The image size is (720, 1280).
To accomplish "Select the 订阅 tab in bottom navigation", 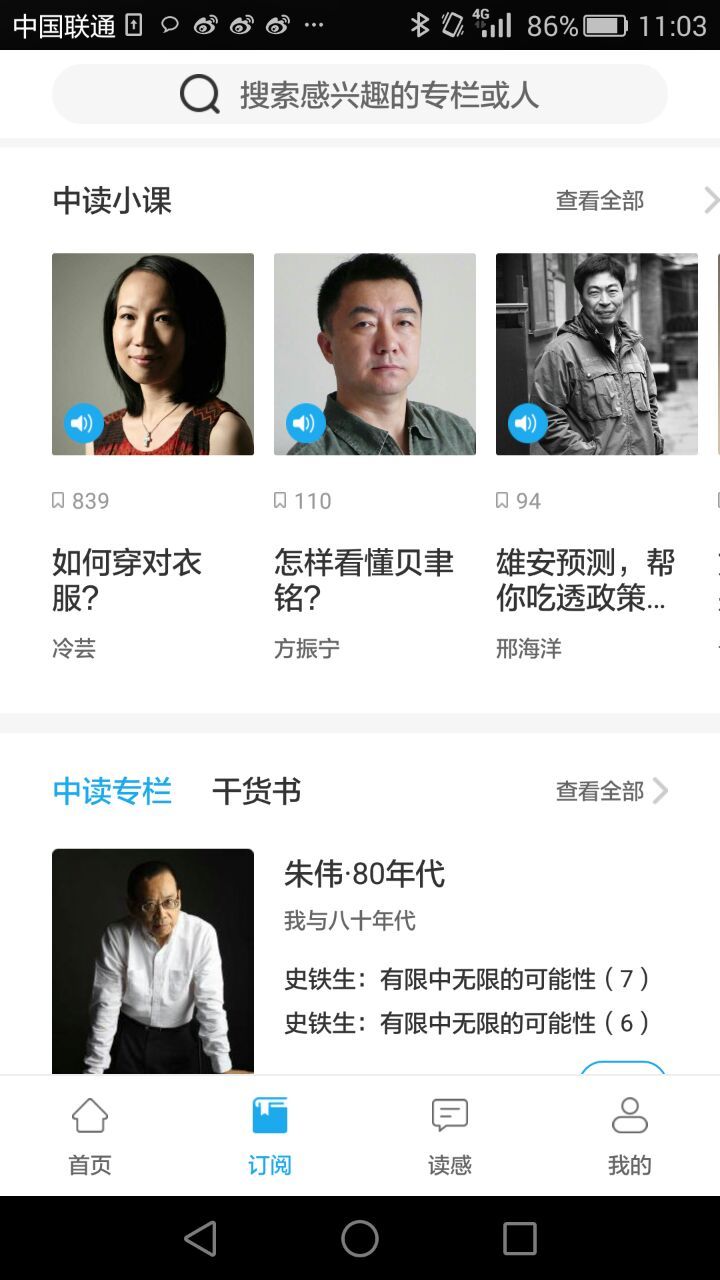I will tap(270, 1136).
